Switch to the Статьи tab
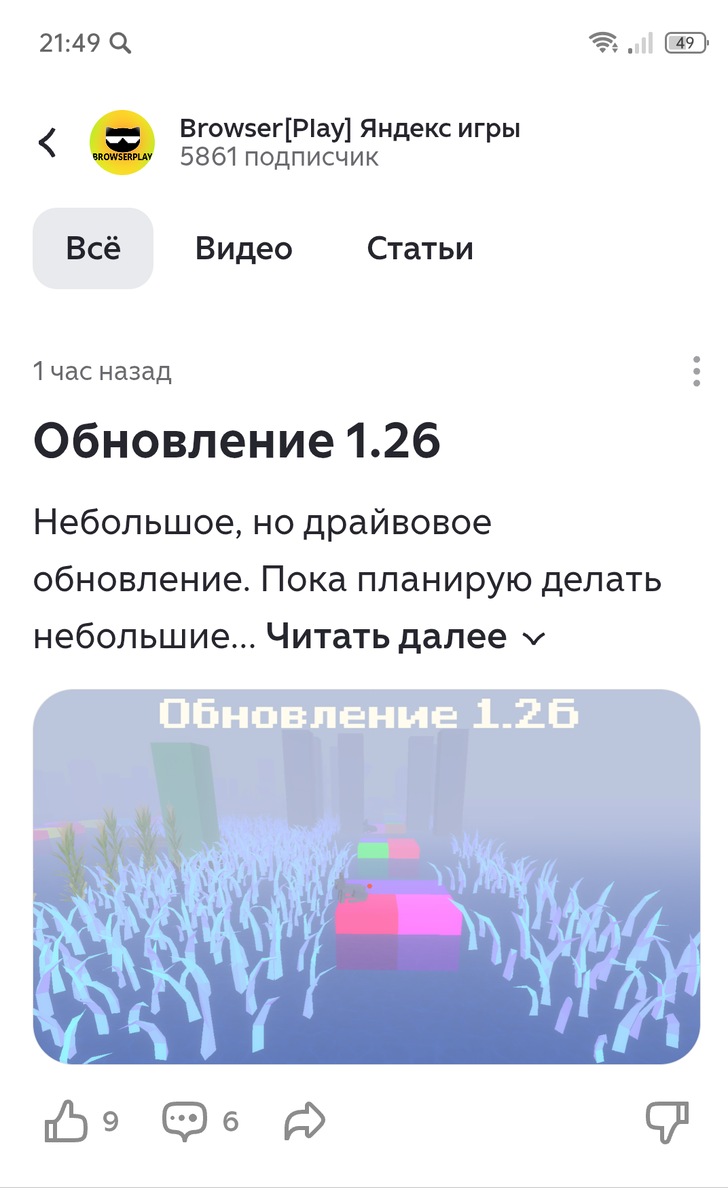This screenshot has height=1200, width=728. click(420, 249)
